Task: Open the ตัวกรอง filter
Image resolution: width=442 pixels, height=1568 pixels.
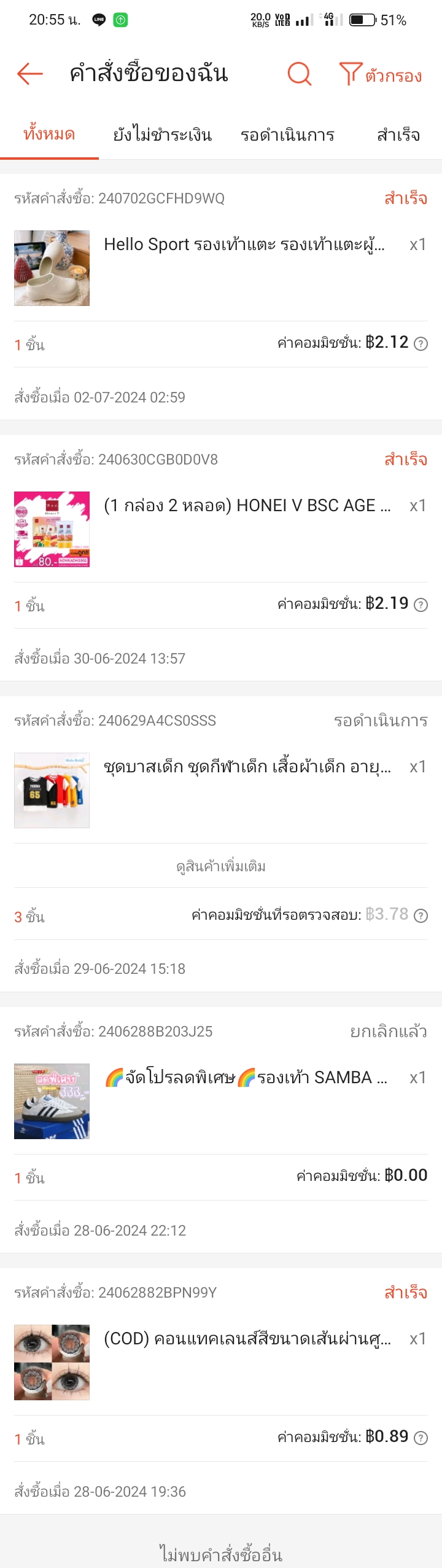Action: click(381, 75)
